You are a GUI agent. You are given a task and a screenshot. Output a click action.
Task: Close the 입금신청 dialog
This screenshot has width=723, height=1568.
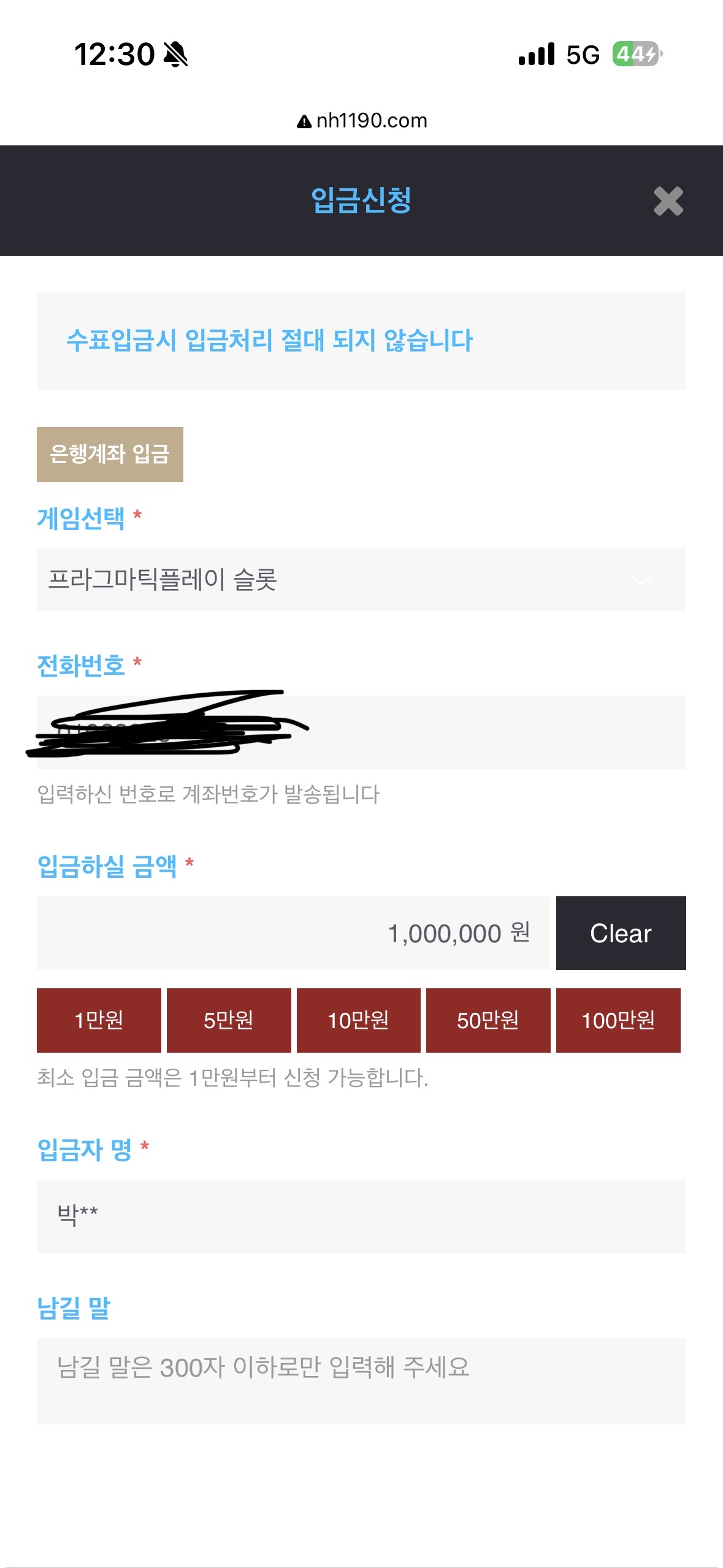pyautogui.click(x=668, y=201)
